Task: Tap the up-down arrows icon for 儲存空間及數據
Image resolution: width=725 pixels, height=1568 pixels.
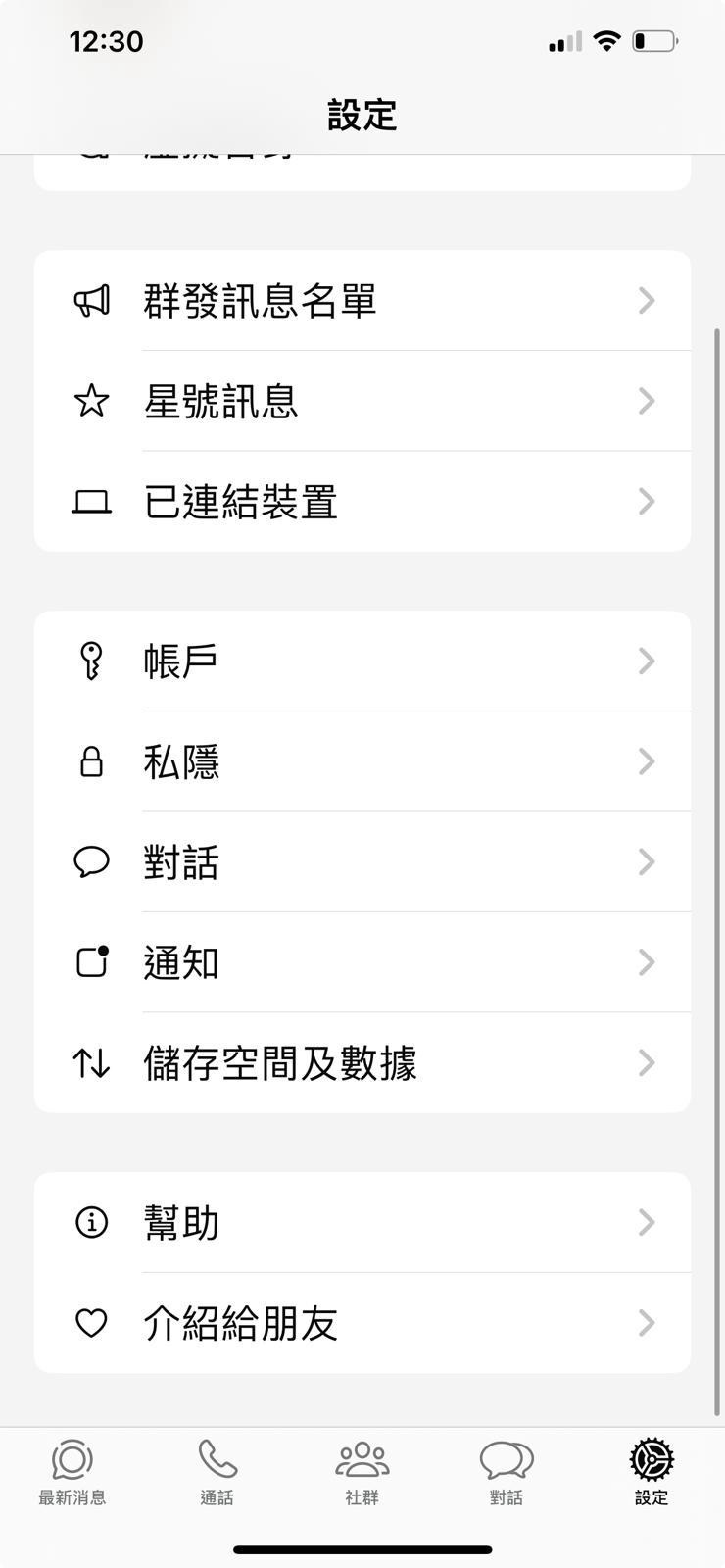Action: pos(92,1063)
